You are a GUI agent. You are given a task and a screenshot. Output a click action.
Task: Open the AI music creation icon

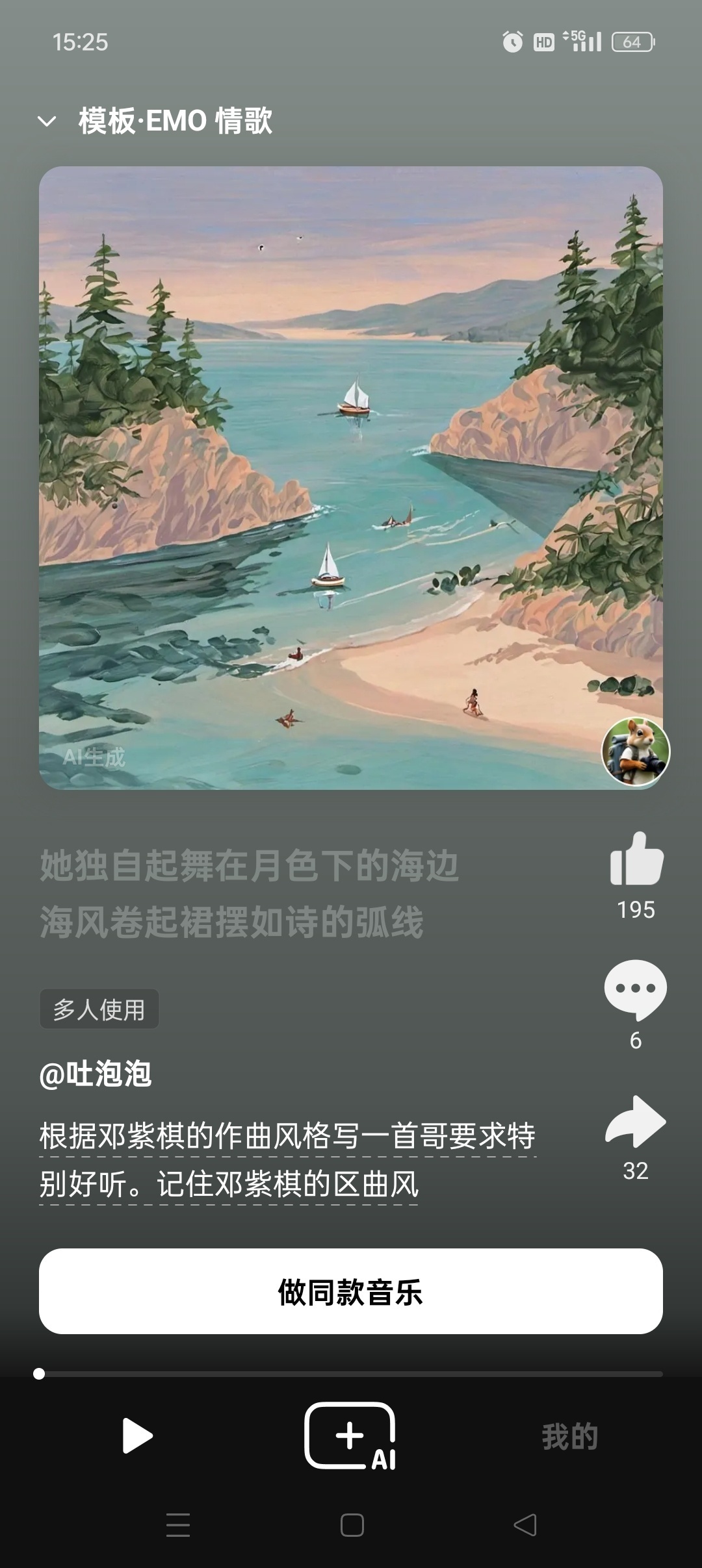[x=350, y=1437]
